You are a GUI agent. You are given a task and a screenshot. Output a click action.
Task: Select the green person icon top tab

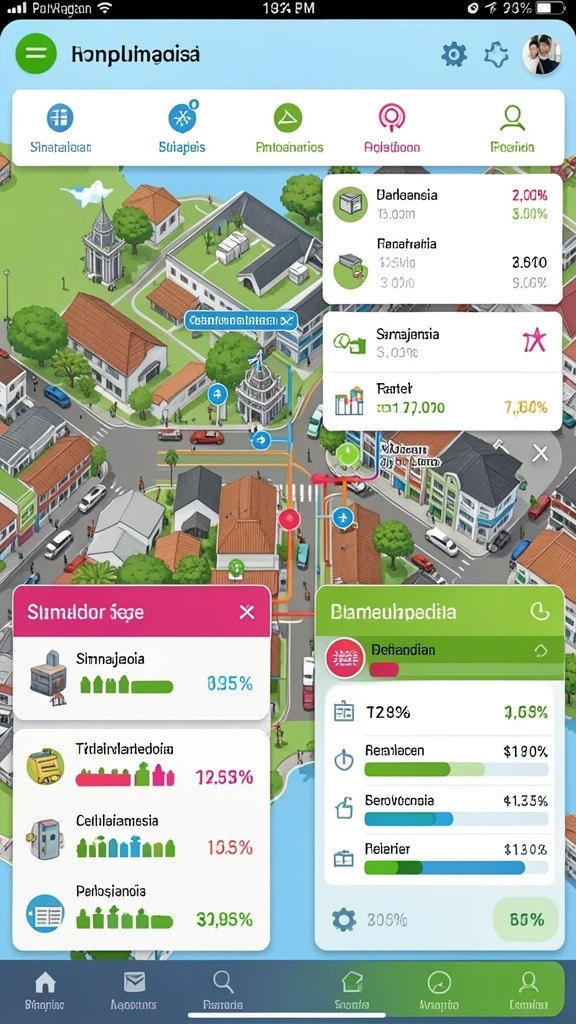click(513, 129)
